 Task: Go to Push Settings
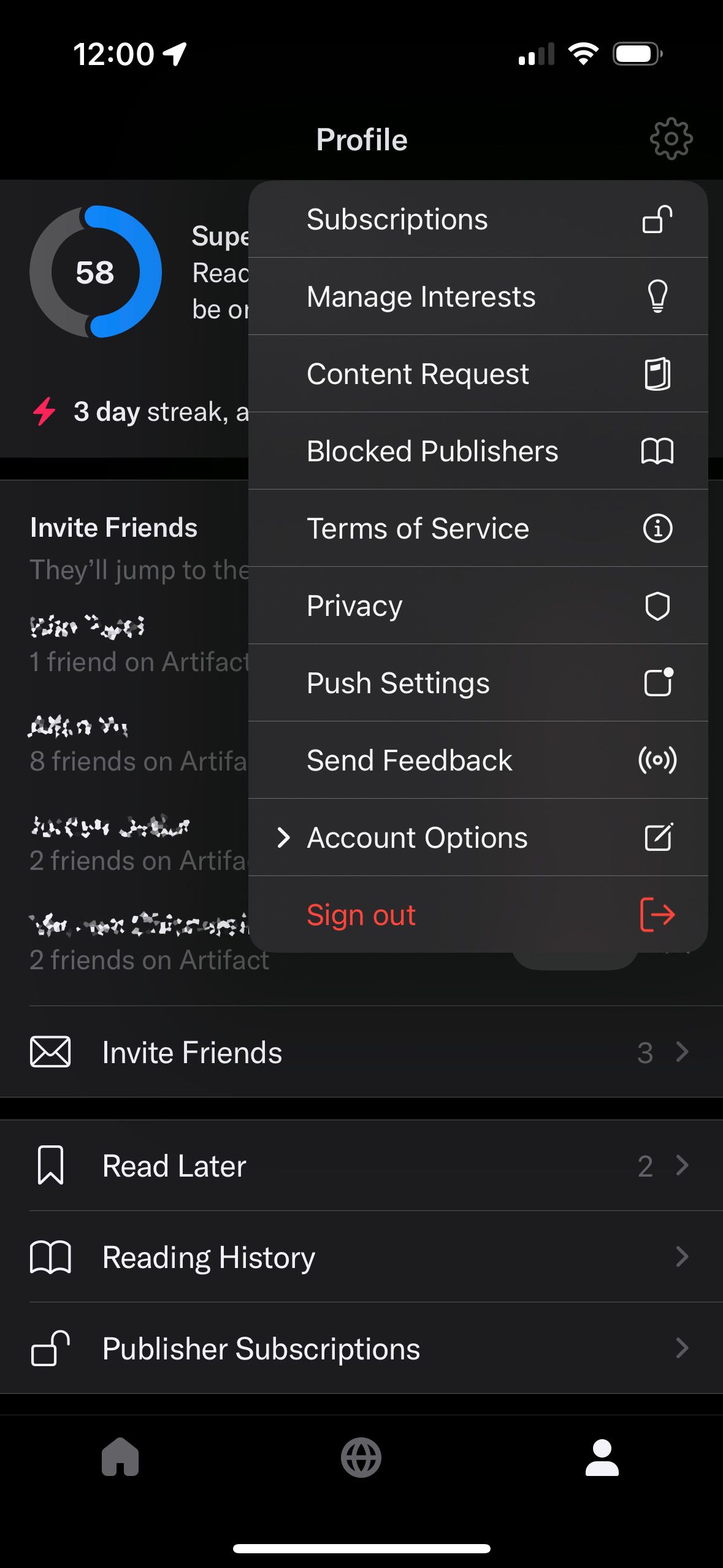[x=478, y=683]
